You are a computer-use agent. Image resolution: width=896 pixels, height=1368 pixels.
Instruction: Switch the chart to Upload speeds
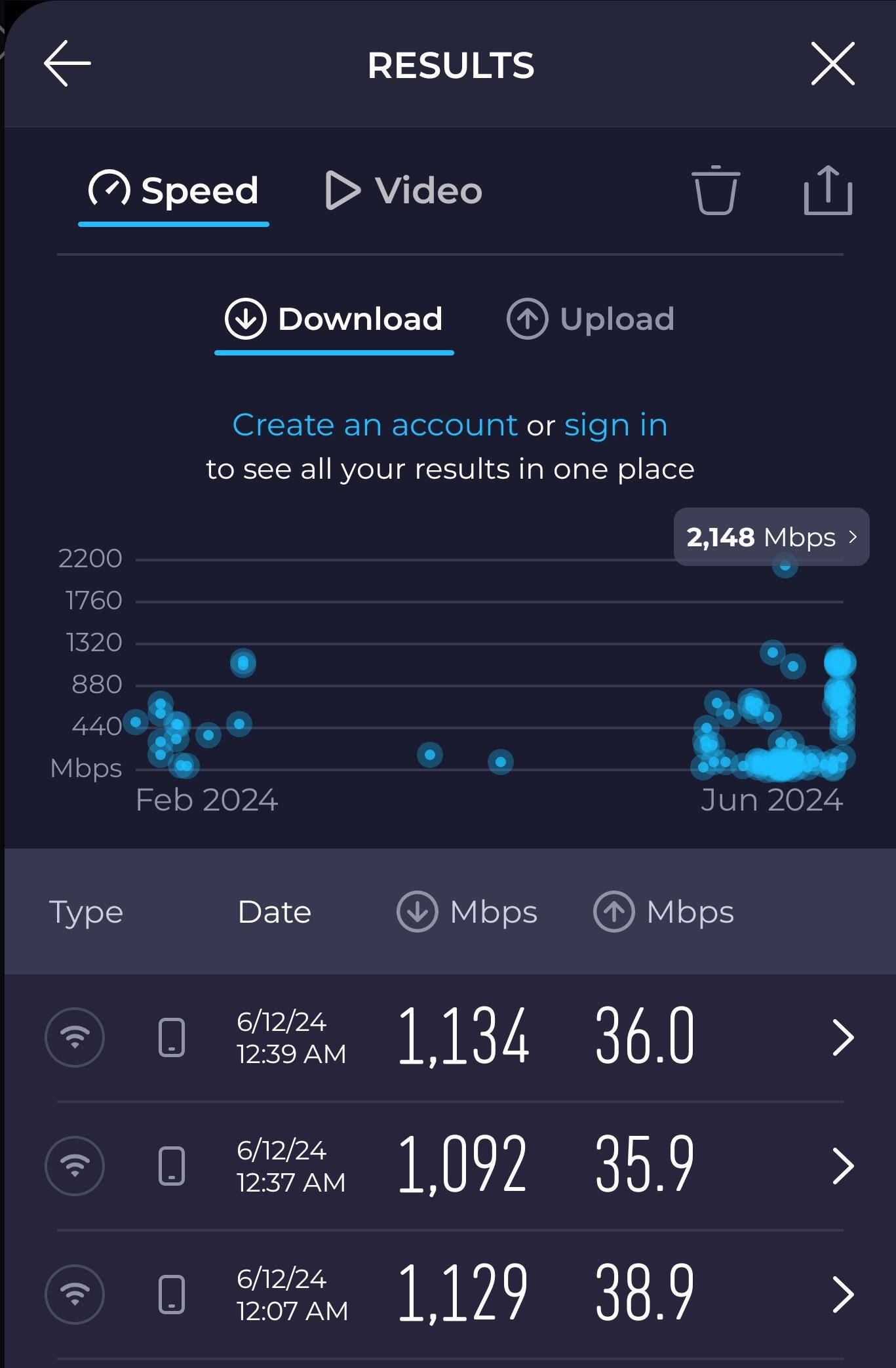[x=591, y=319]
